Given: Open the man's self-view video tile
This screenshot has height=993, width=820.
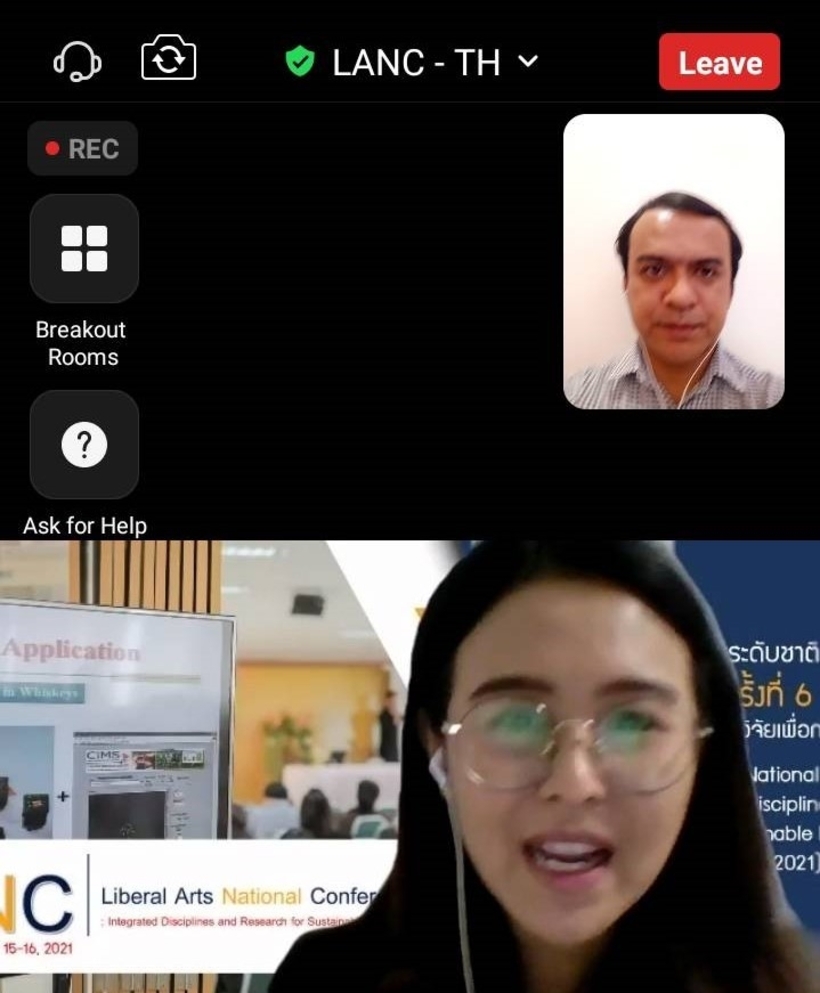Looking at the screenshot, I should pos(674,262).
